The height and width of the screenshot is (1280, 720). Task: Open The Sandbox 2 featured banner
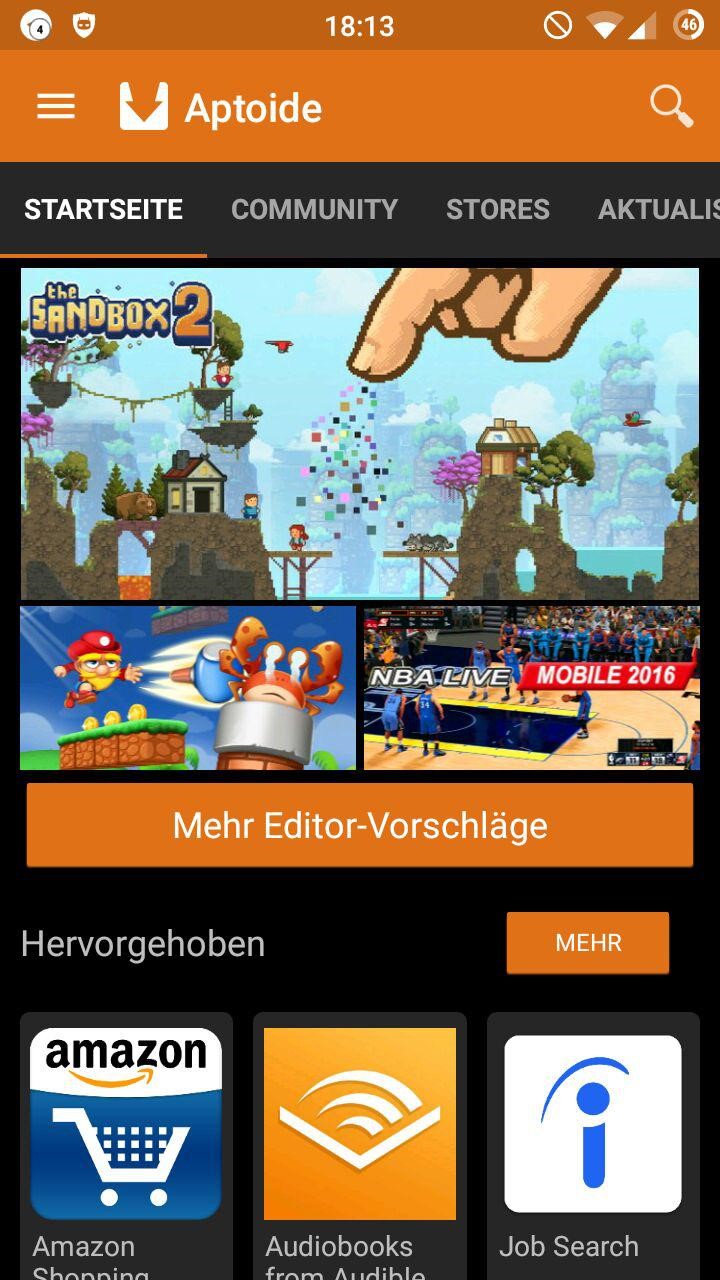point(360,433)
